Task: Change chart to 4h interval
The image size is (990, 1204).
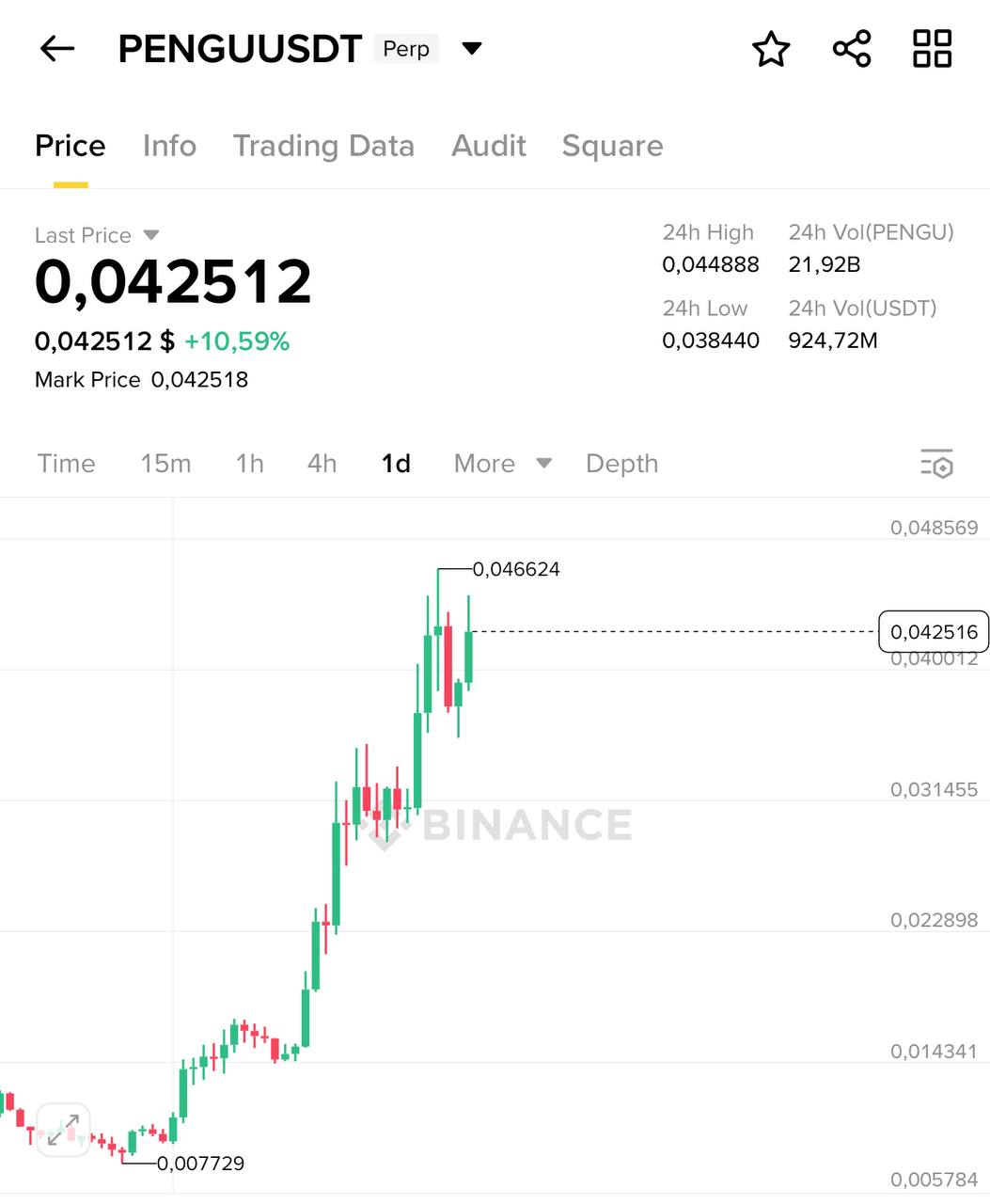Action: click(322, 464)
